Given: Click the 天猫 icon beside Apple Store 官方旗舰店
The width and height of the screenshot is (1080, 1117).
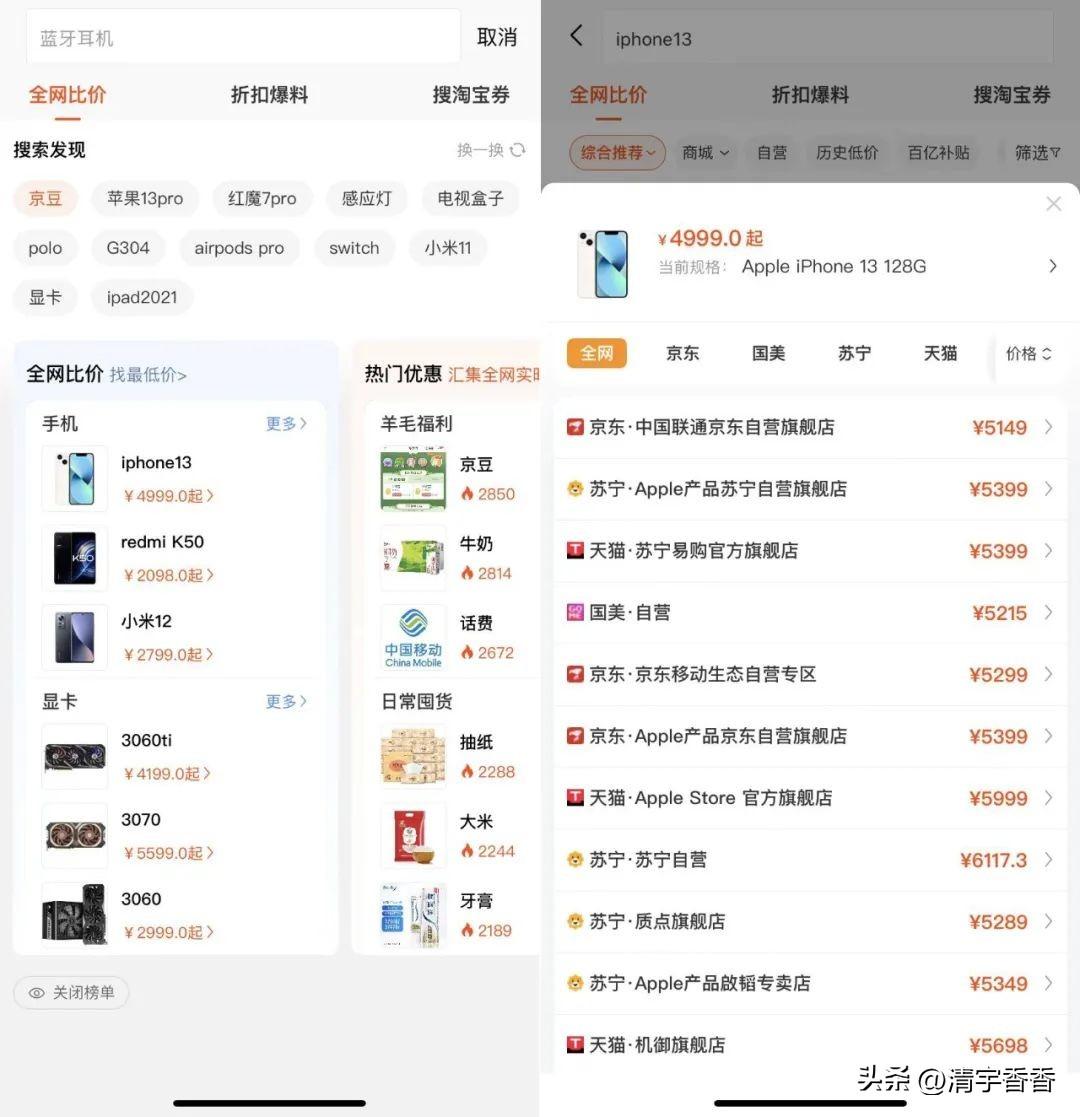Looking at the screenshot, I should pyautogui.click(x=576, y=797).
